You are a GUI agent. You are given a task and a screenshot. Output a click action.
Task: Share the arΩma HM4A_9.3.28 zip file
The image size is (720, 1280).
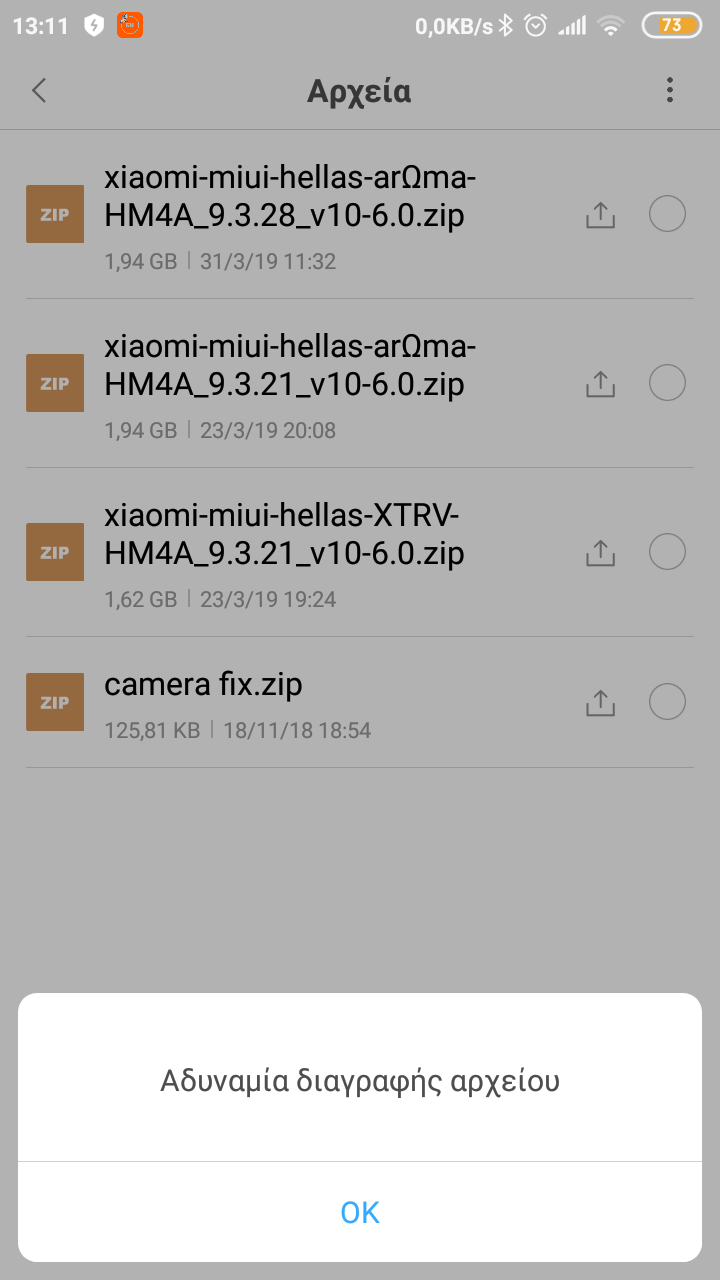point(599,214)
